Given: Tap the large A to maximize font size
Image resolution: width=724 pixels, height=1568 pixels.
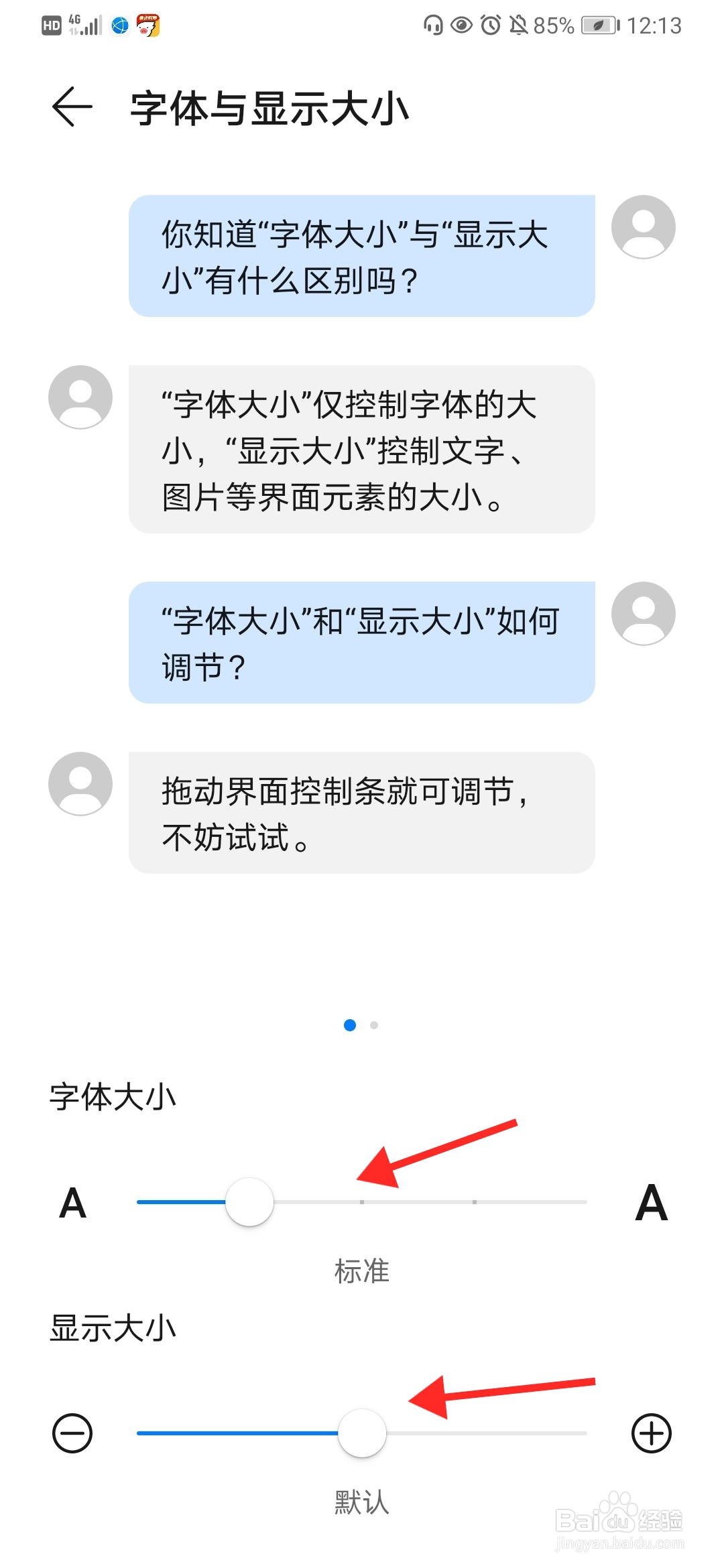Looking at the screenshot, I should (x=649, y=1203).
